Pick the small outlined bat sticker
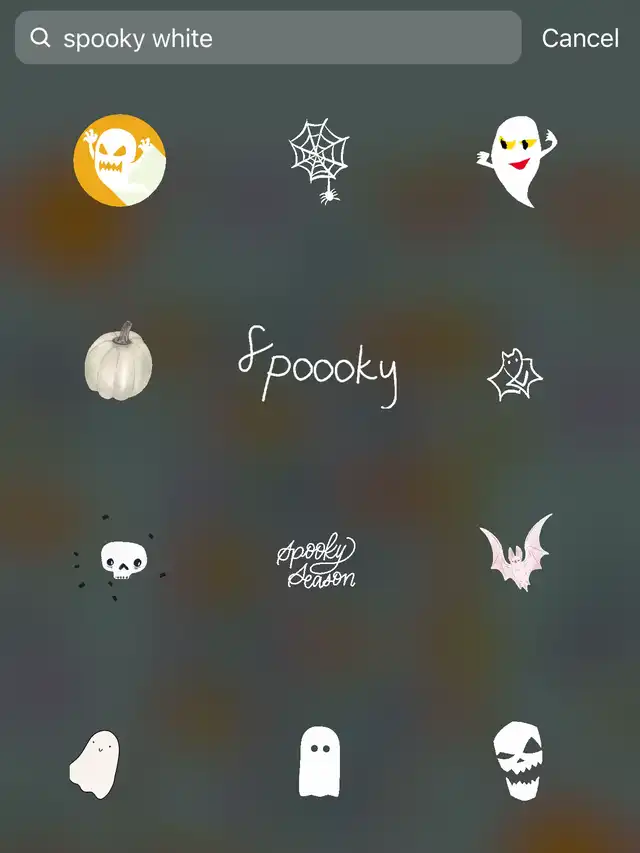The width and height of the screenshot is (640, 853). tap(515, 375)
